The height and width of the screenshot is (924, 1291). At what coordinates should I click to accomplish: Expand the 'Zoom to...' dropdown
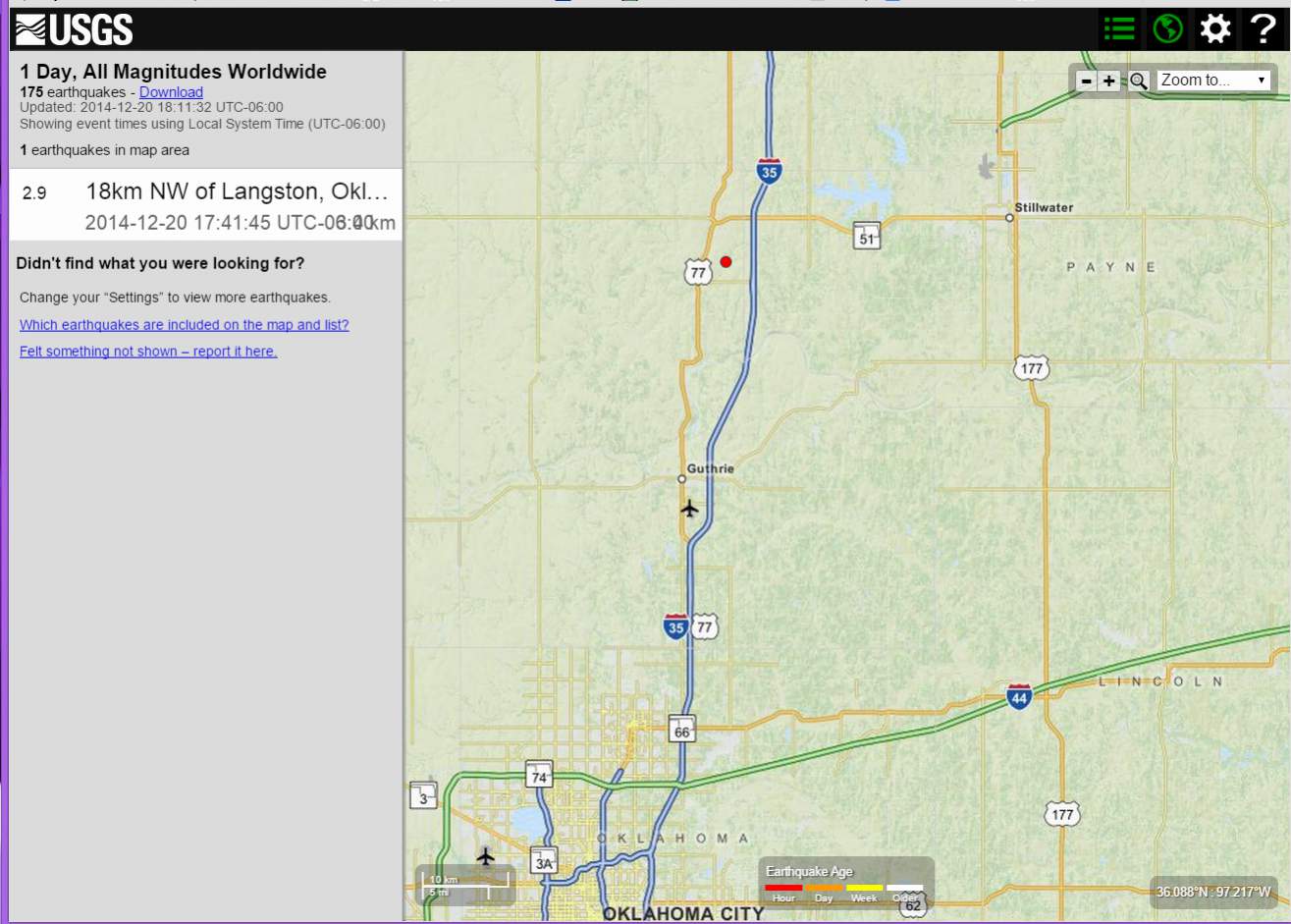point(1213,81)
